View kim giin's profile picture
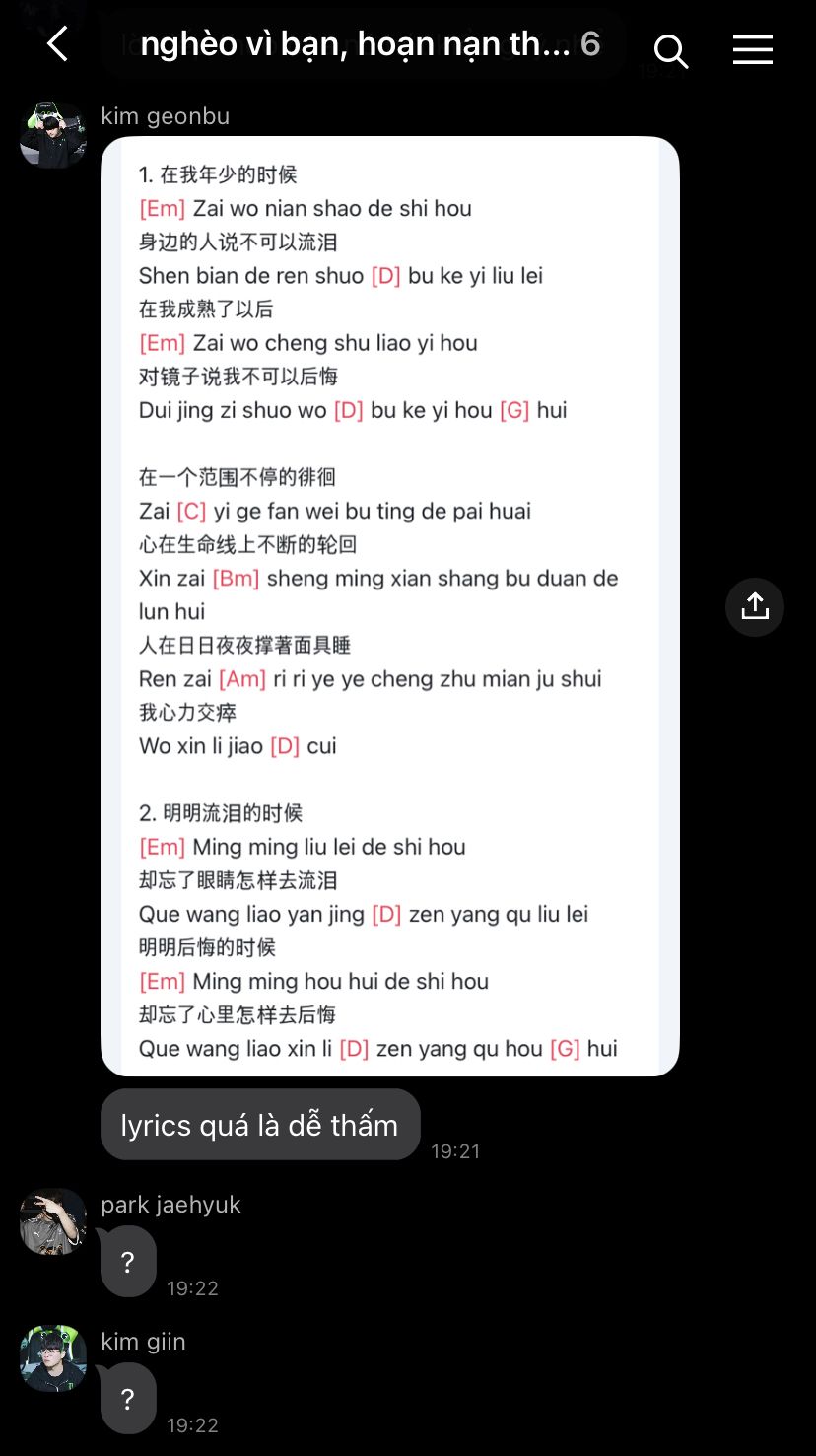This screenshot has width=816, height=1456. (53, 1358)
